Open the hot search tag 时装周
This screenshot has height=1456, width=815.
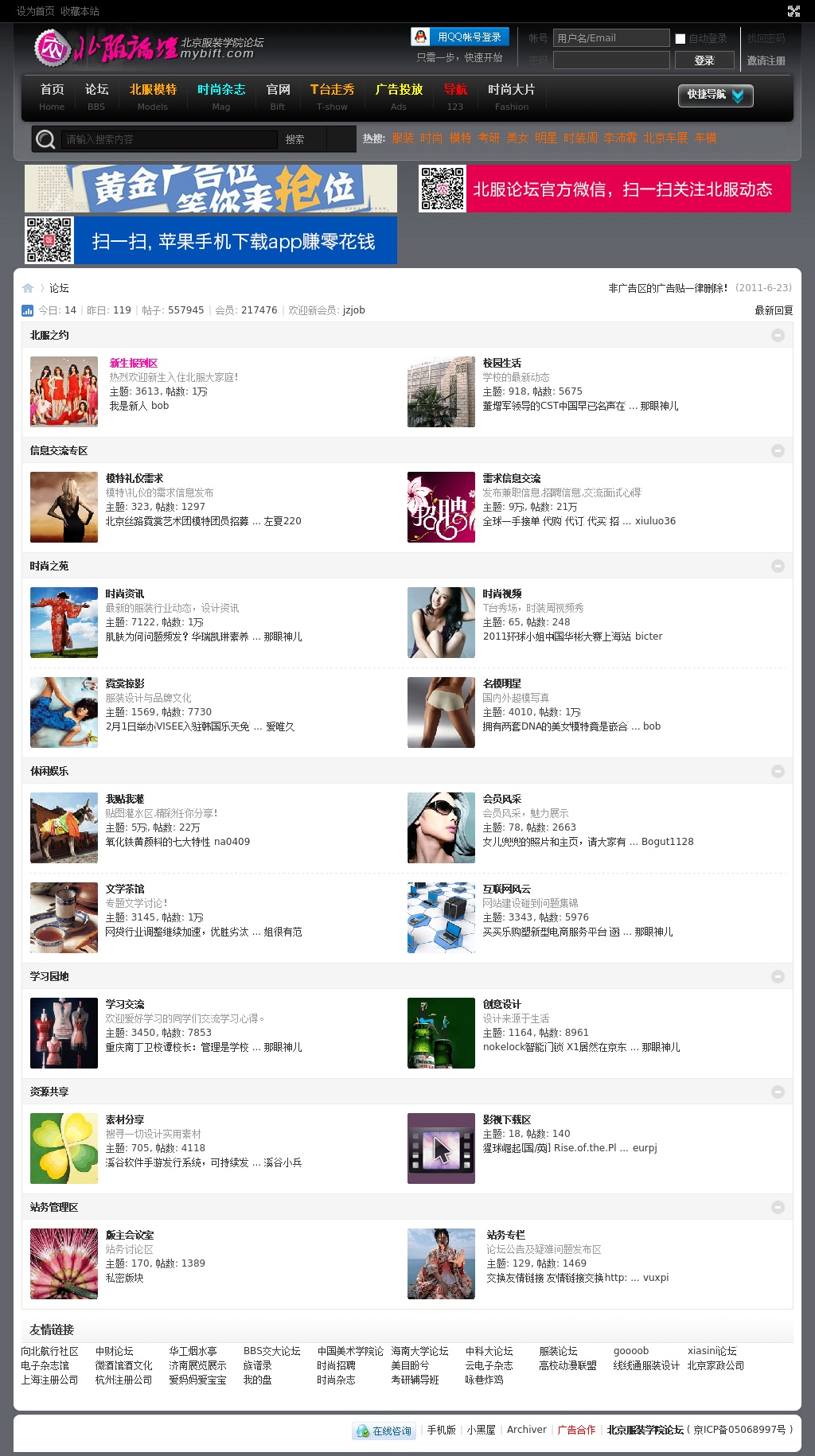[x=580, y=138]
